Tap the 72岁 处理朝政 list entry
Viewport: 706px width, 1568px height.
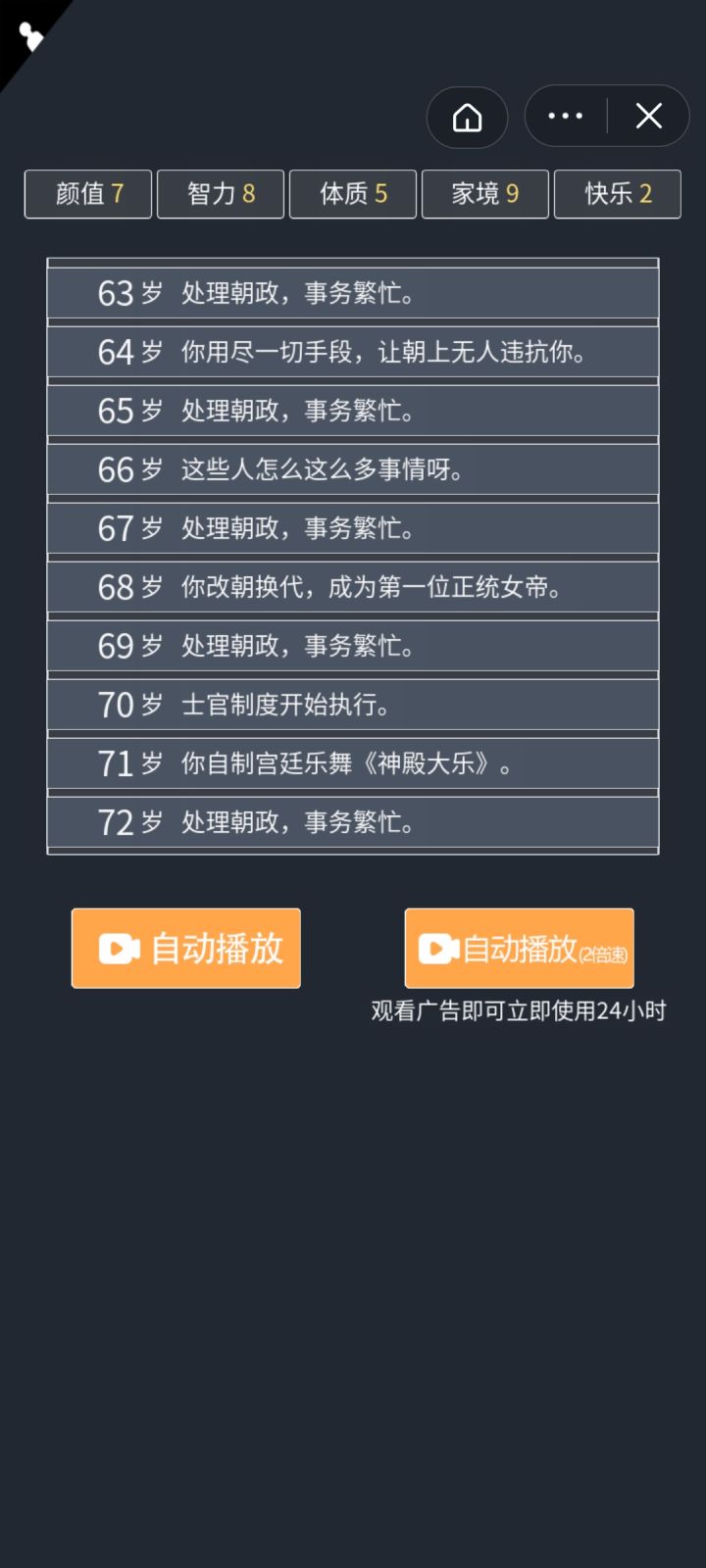[x=352, y=822]
